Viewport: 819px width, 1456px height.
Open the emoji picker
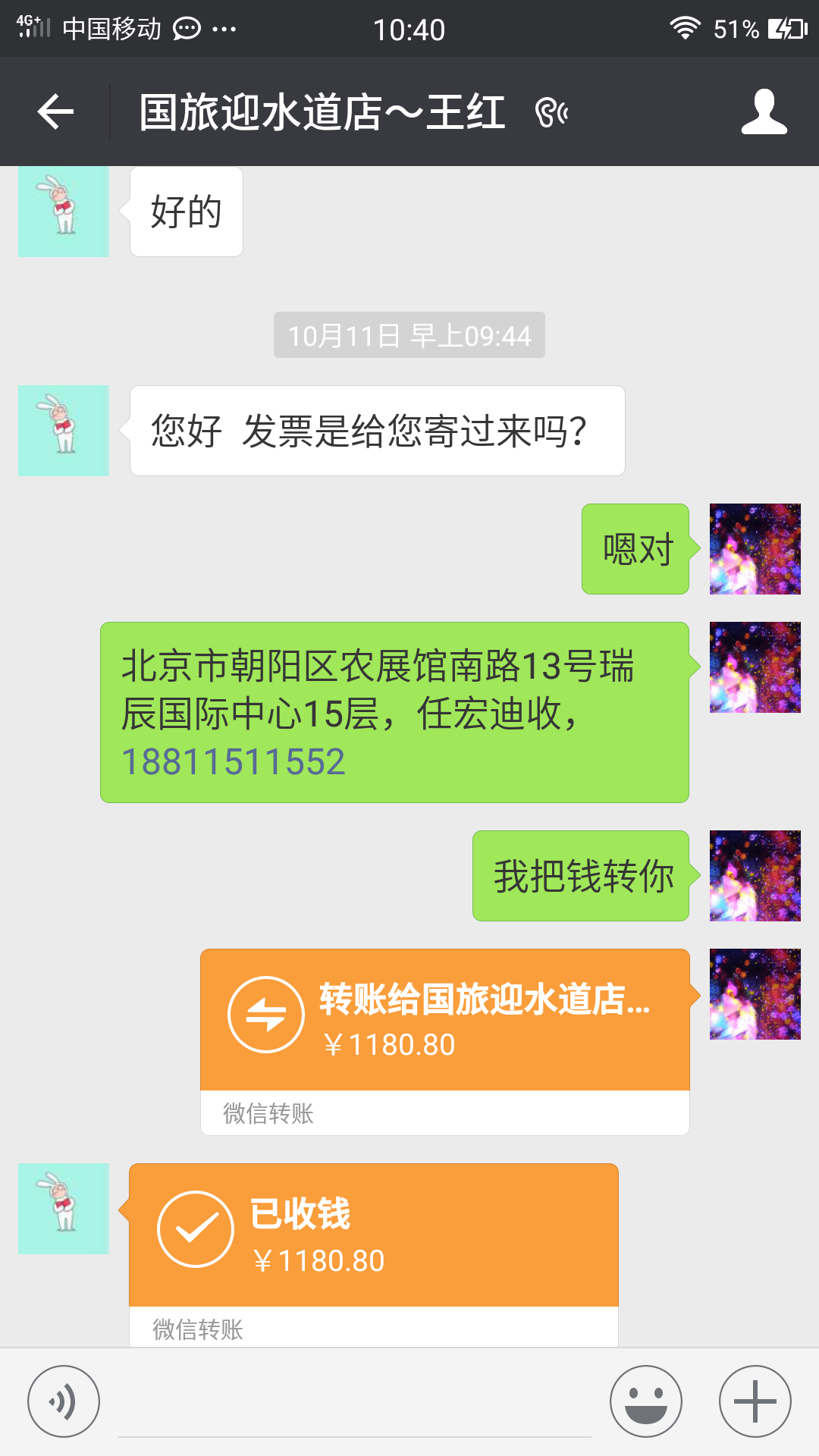coord(646,1401)
